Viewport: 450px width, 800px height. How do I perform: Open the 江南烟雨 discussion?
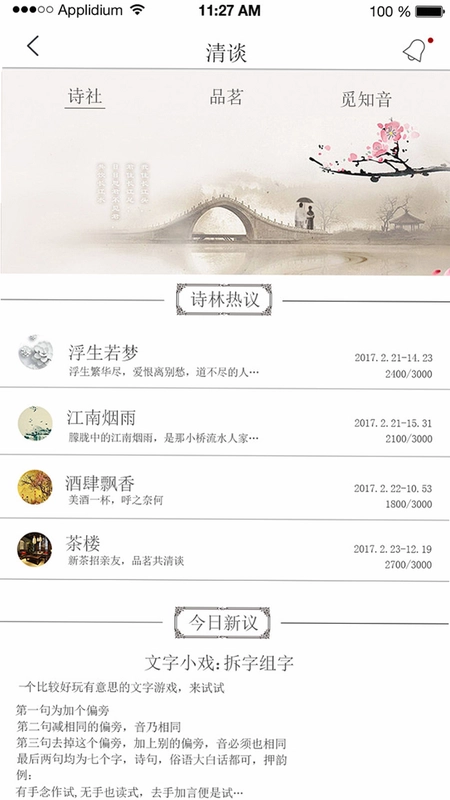(225, 423)
